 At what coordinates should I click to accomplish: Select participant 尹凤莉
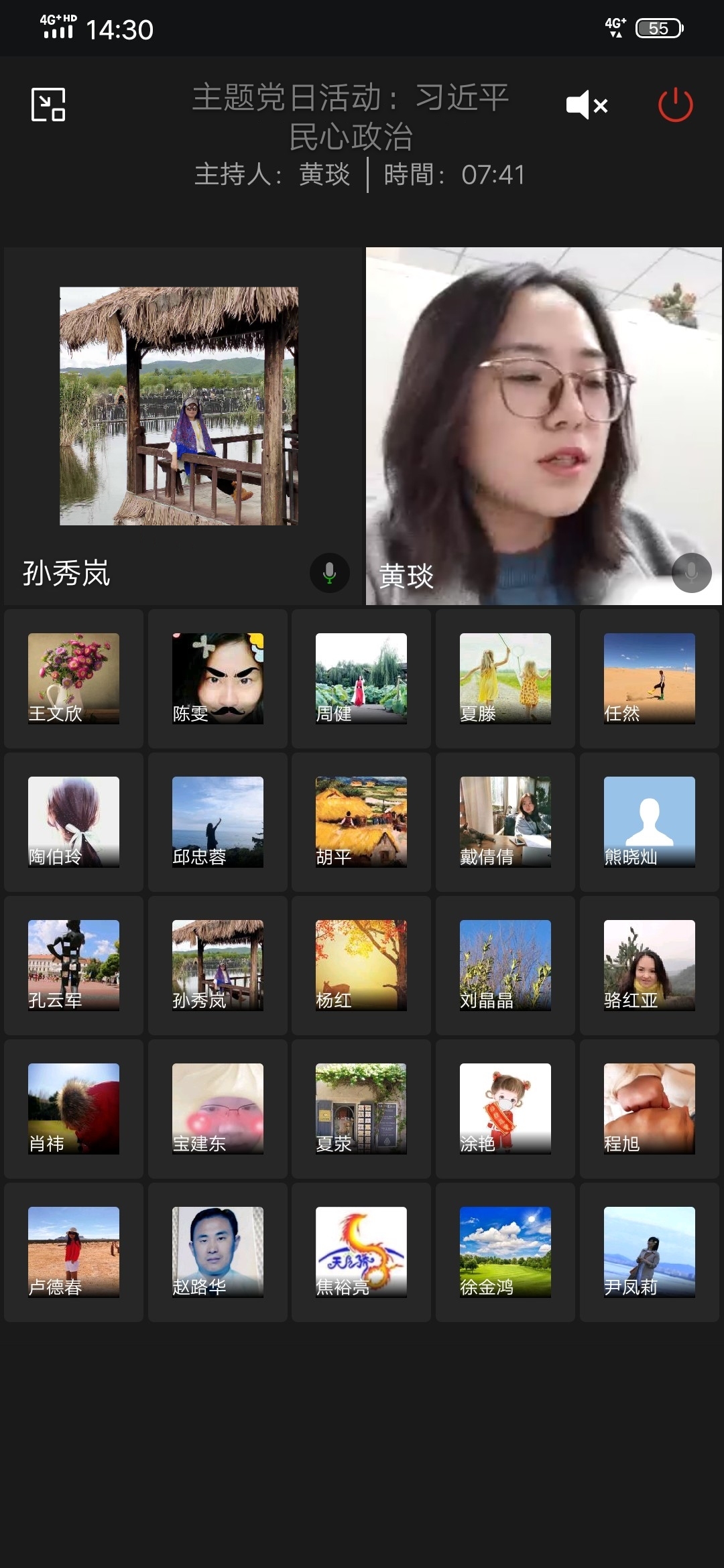649,1252
